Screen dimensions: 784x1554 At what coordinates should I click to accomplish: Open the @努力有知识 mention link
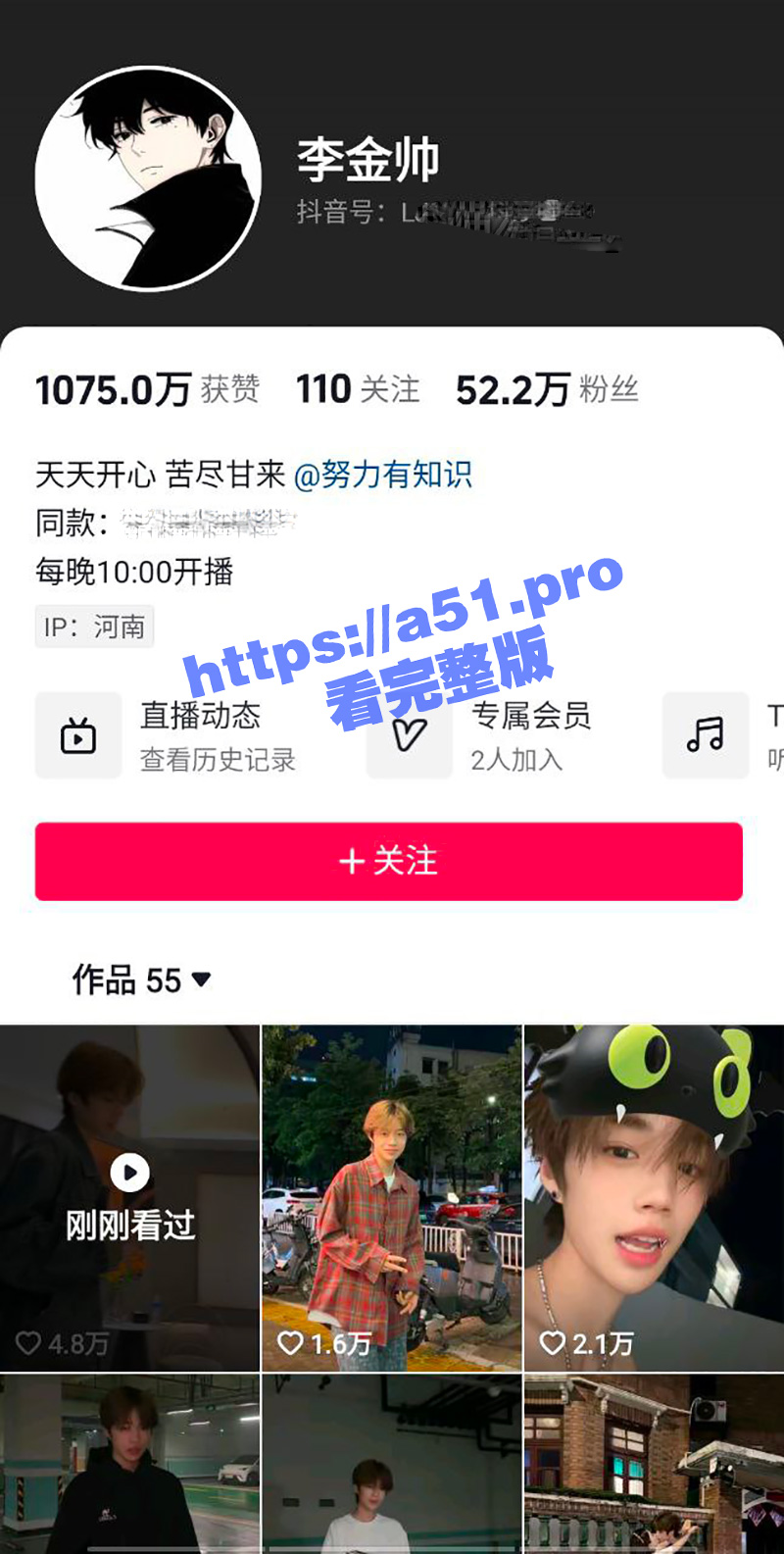tap(383, 475)
